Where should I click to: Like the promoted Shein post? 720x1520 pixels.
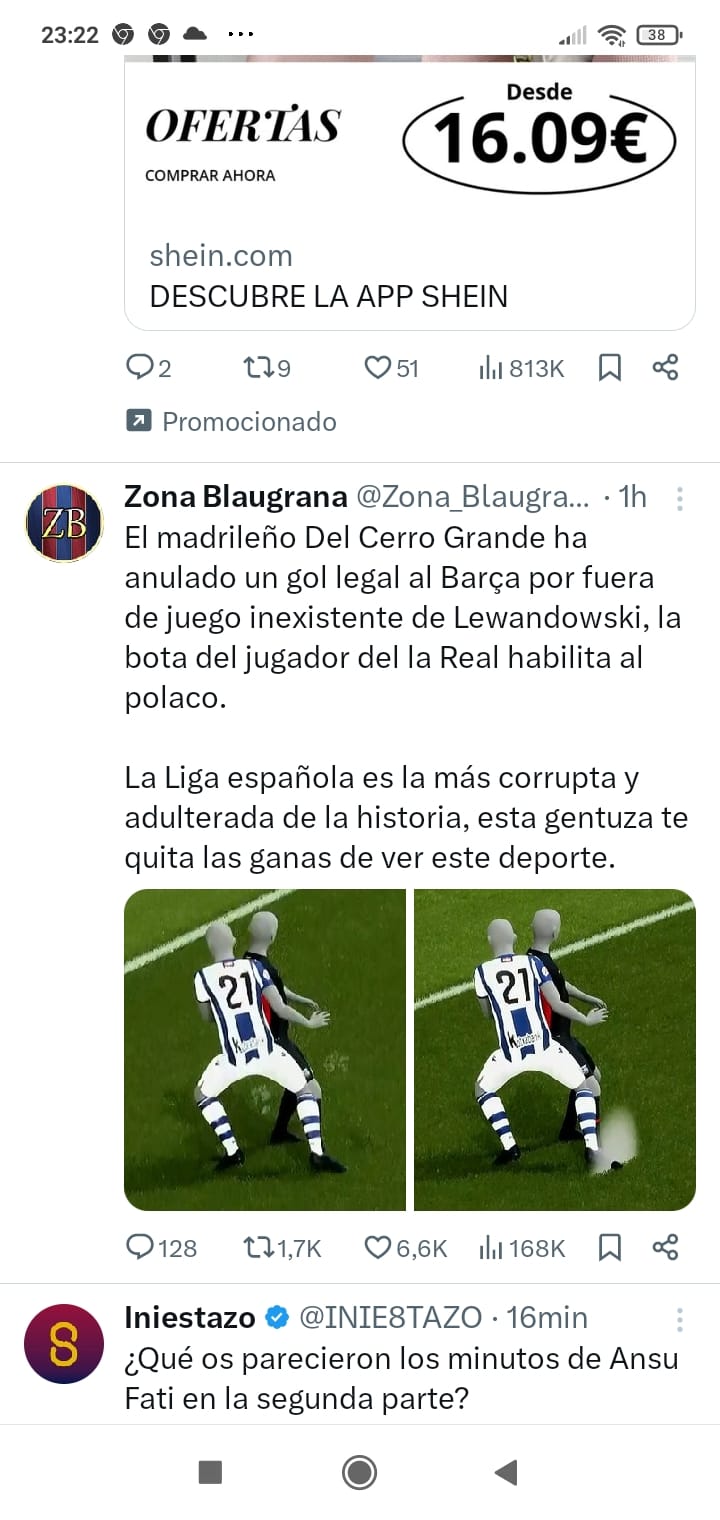[391, 368]
